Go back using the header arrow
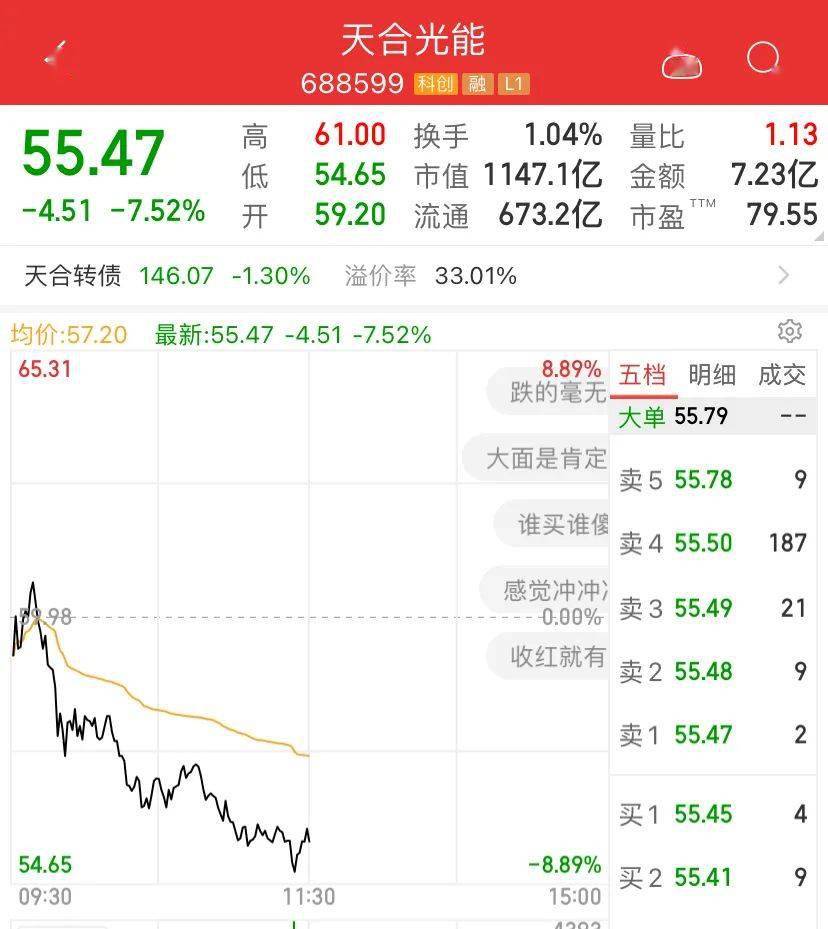828x929 pixels. point(56,54)
